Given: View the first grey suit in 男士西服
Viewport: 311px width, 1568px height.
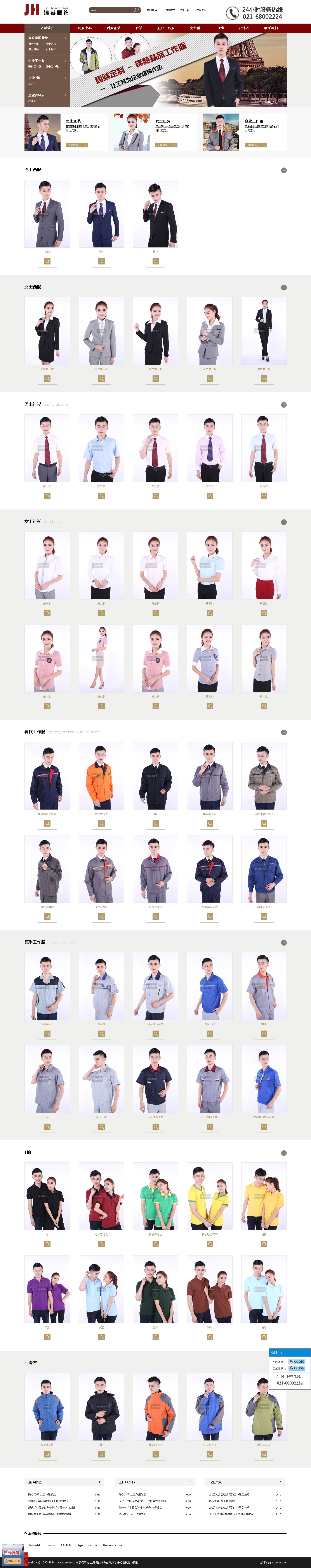Looking at the screenshot, I should 47,214.
